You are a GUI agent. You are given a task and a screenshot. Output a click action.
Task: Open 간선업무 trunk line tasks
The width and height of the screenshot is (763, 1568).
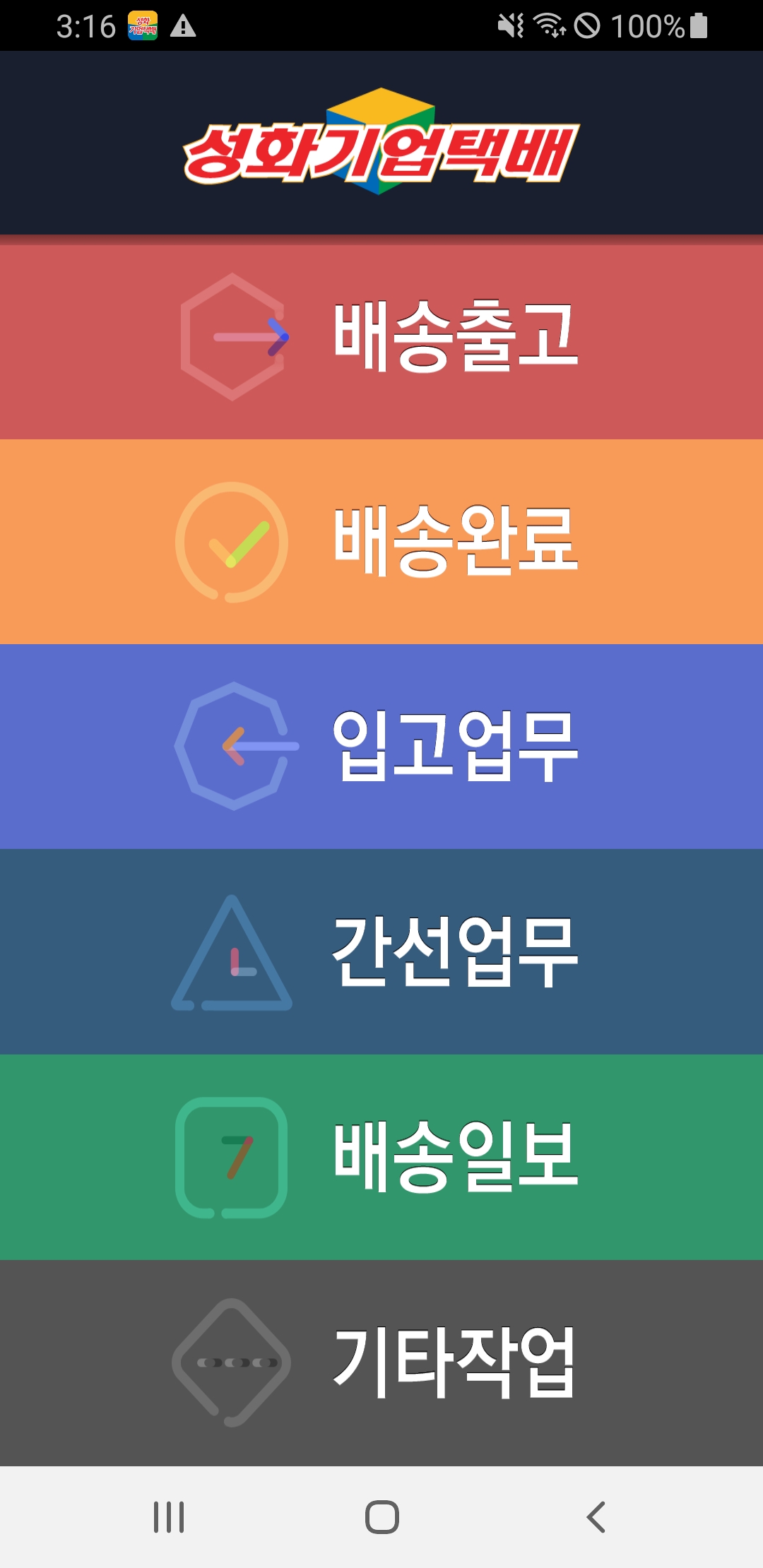coord(381,951)
